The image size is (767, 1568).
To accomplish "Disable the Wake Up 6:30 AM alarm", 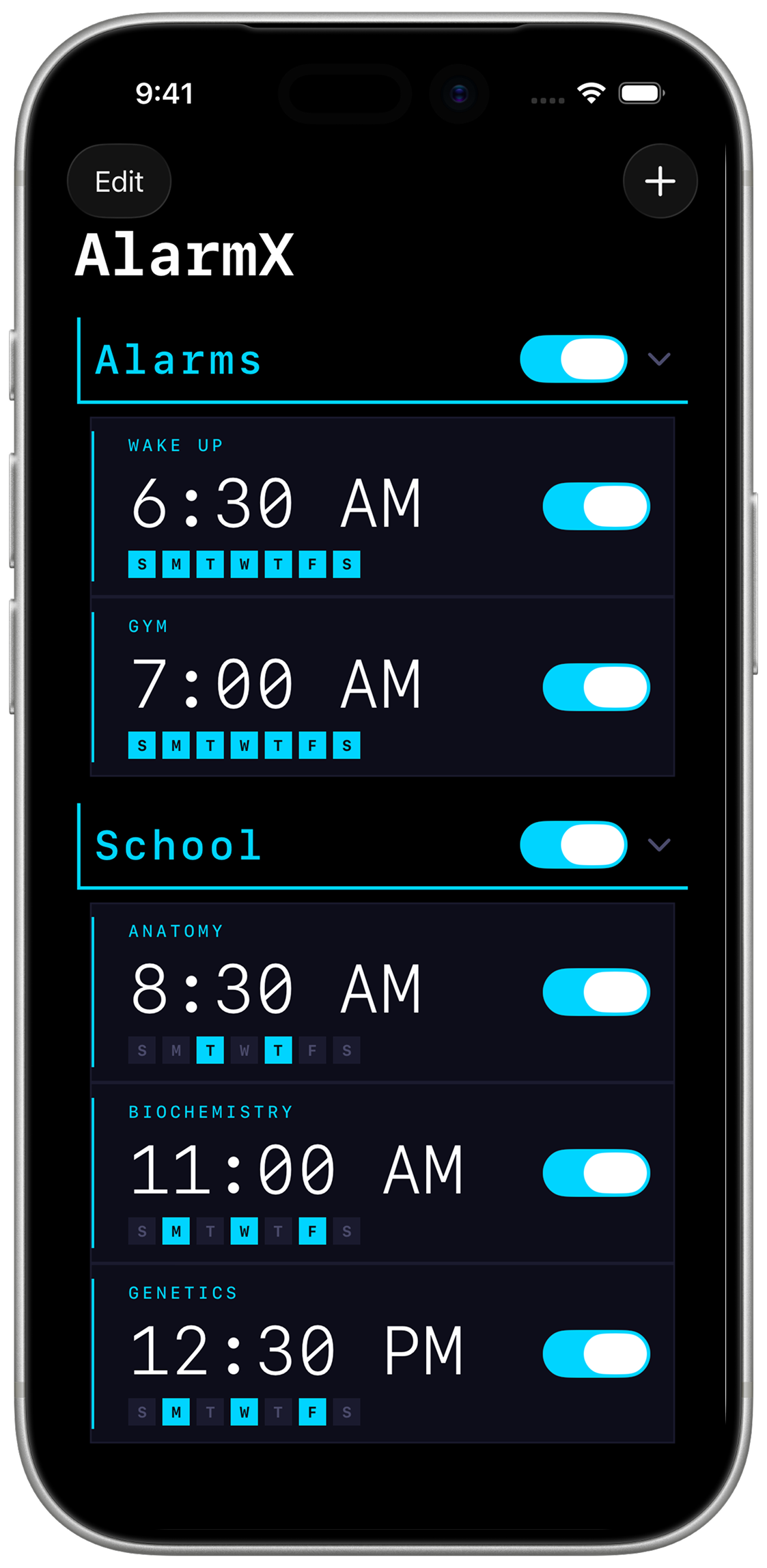I will click(x=596, y=506).
